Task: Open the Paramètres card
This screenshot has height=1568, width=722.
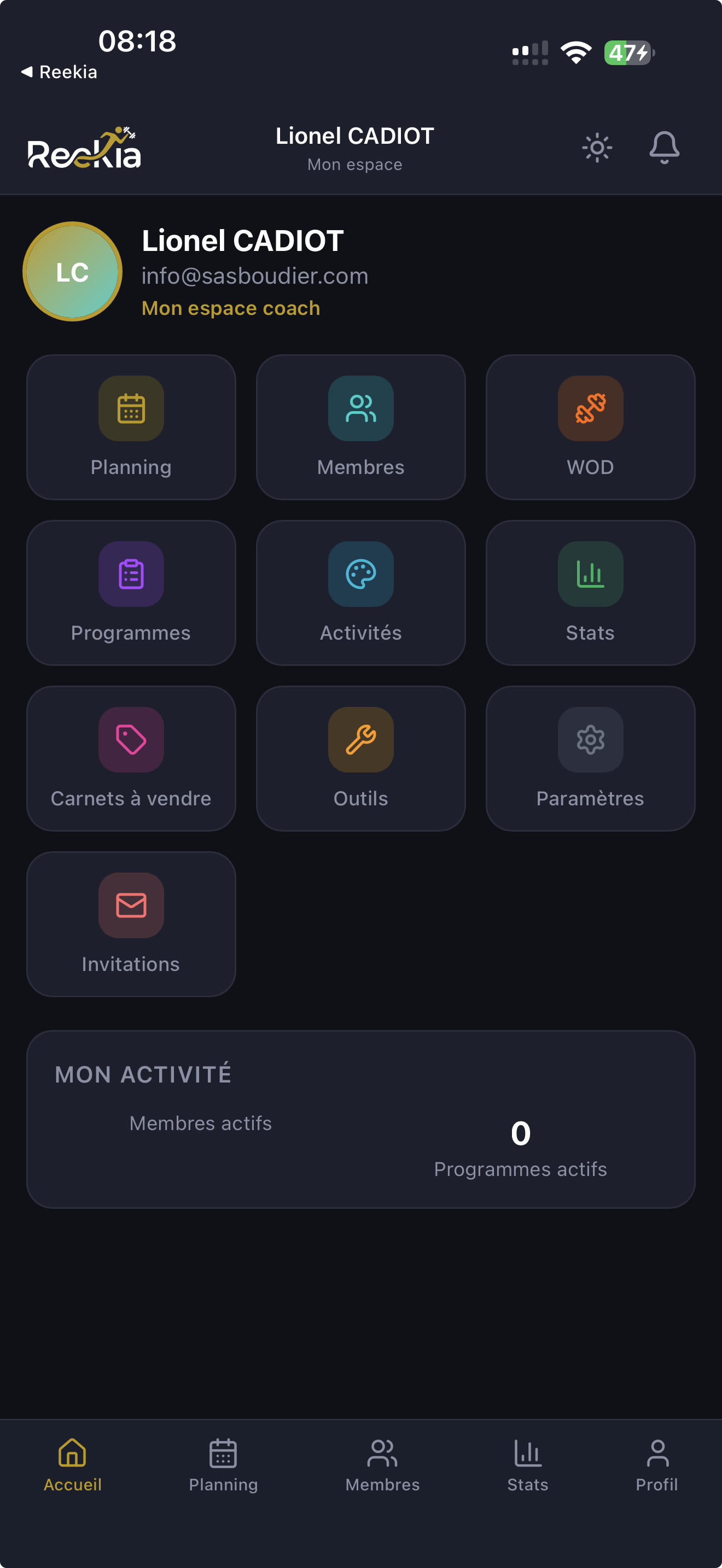Action: [590, 758]
